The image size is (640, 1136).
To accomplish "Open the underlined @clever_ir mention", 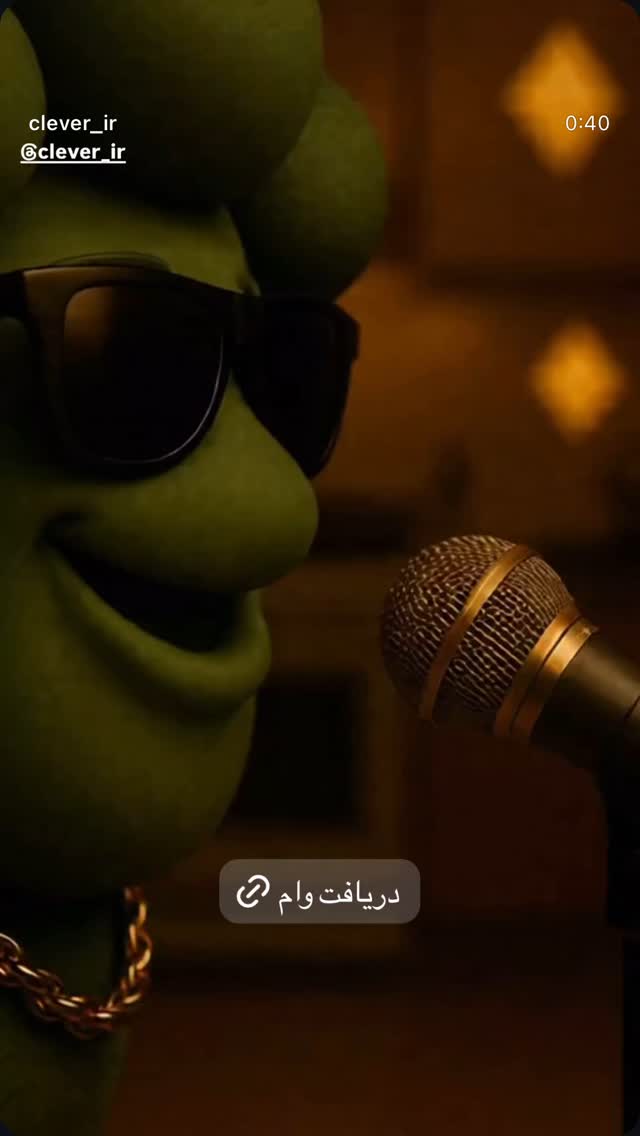I will (x=73, y=153).
